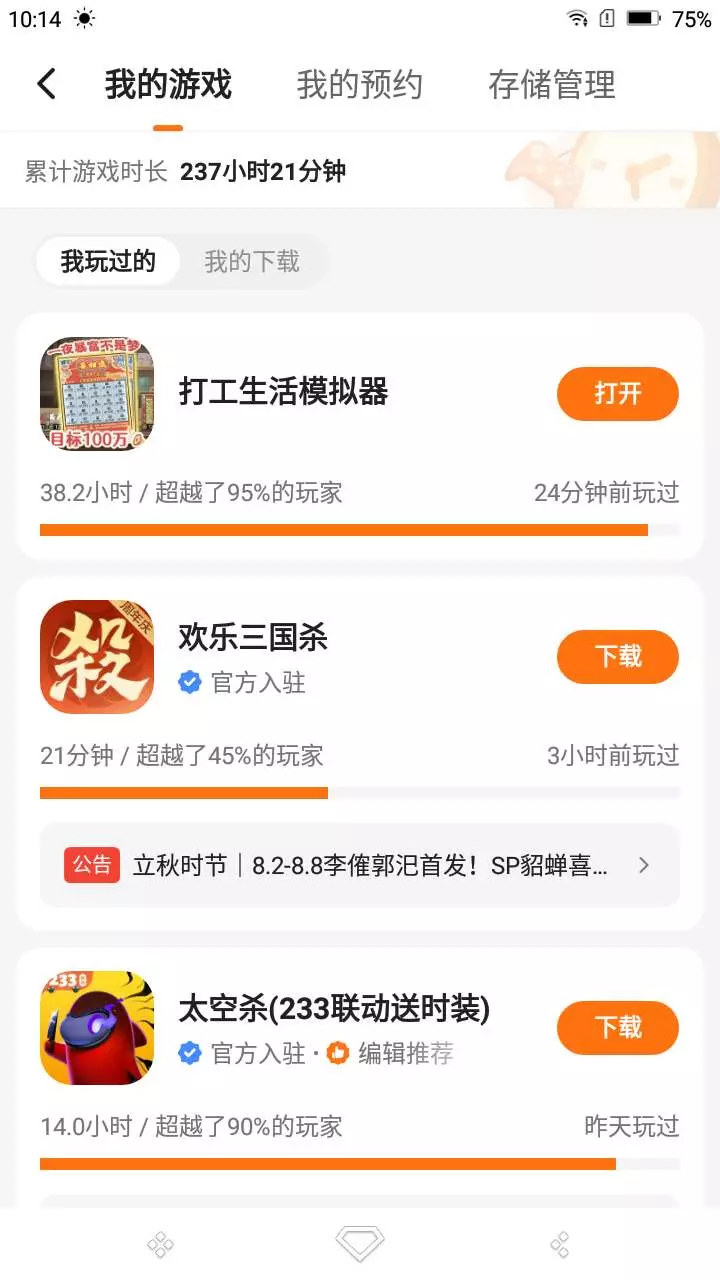Go back using the top-left arrow
Viewport: 720px width, 1280px height.
pos(46,84)
